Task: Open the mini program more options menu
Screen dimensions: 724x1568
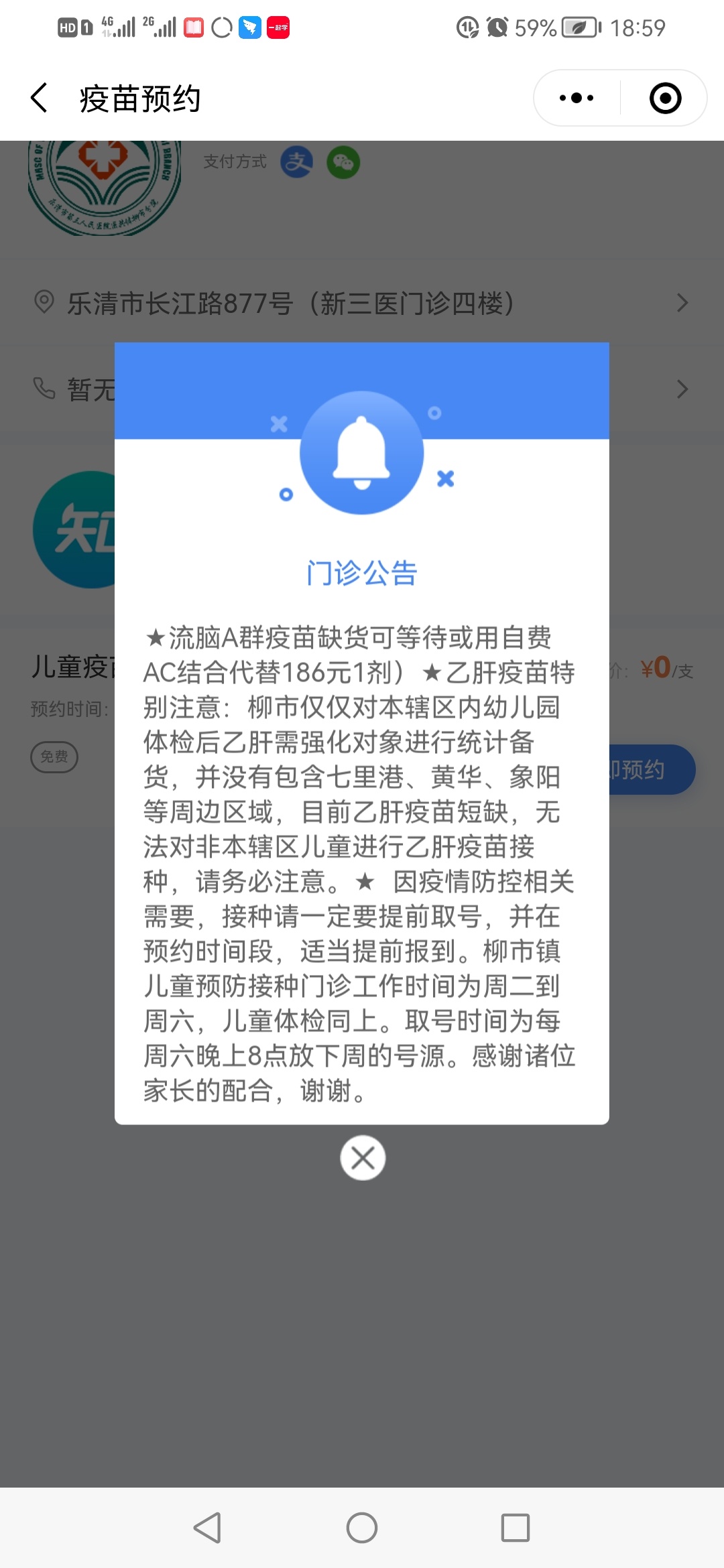Action: (577, 98)
